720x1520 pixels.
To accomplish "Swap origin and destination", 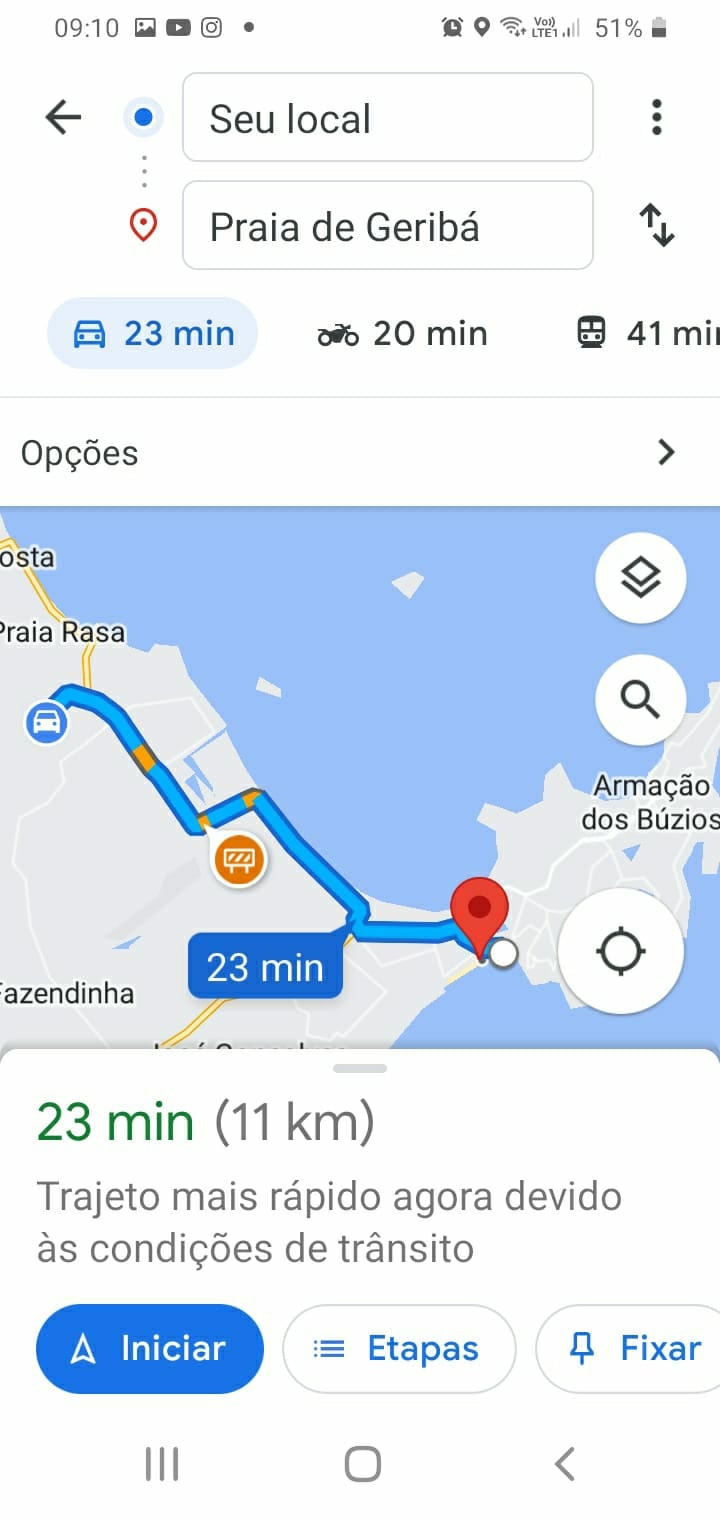I will click(x=657, y=225).
